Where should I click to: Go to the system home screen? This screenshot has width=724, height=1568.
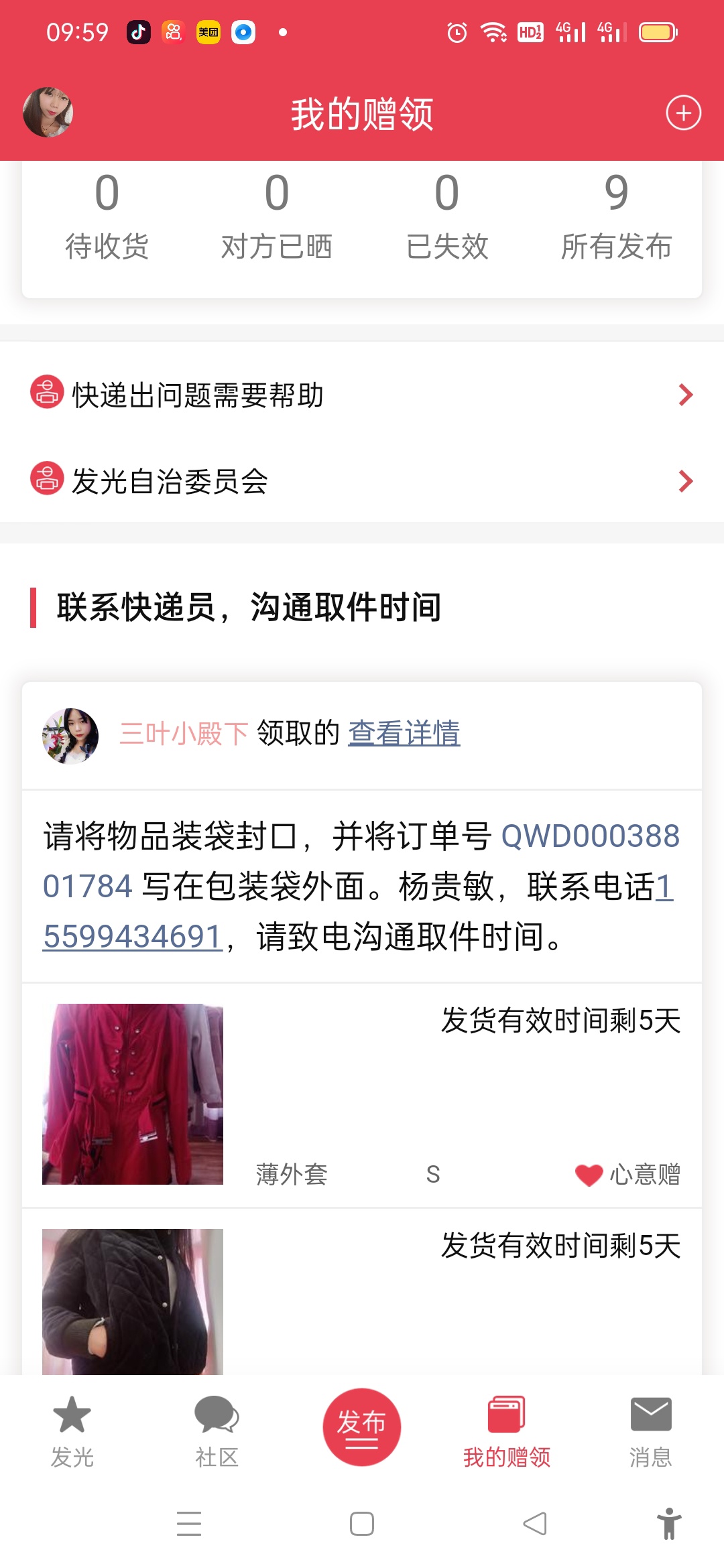[362, 1524]
